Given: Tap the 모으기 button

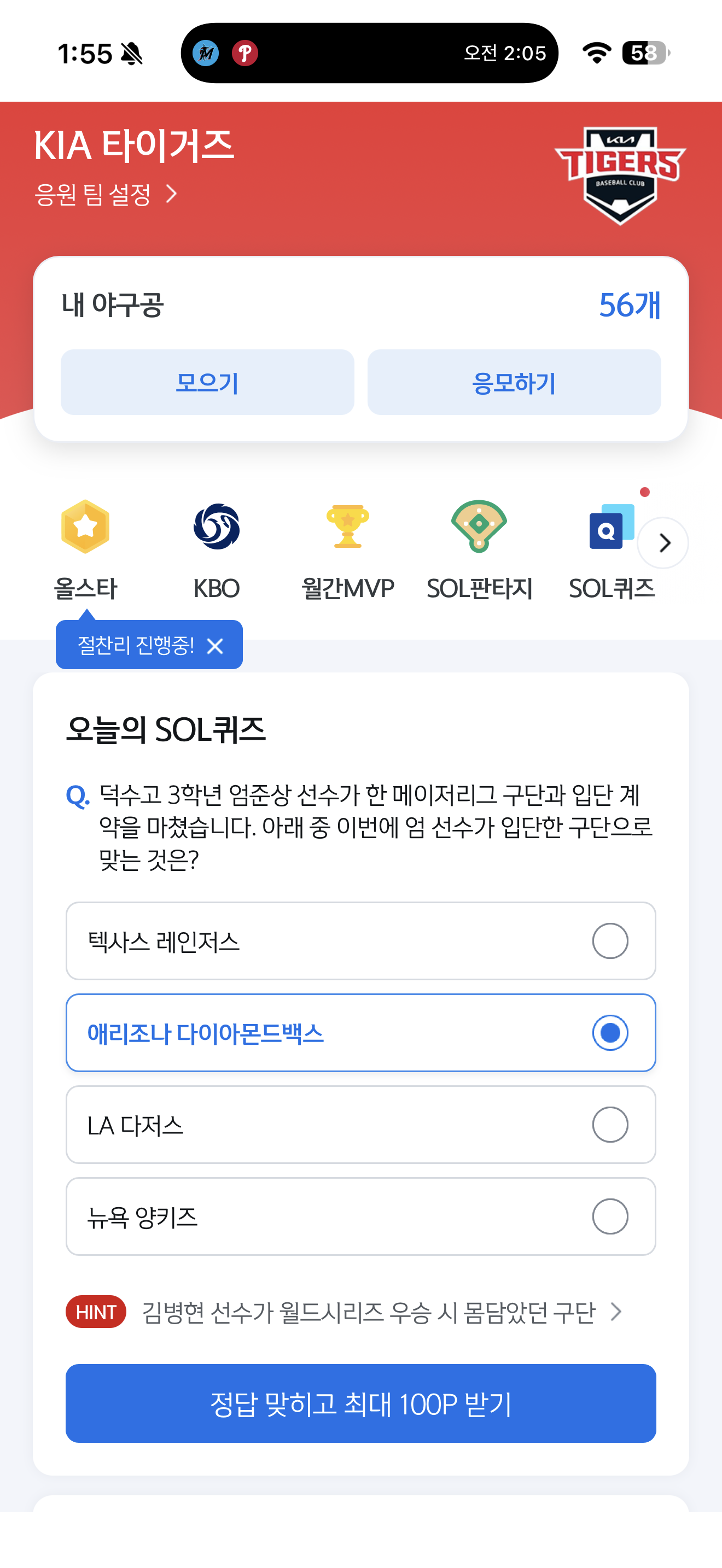Looking at the screenshot, I should tap(208, 382).
